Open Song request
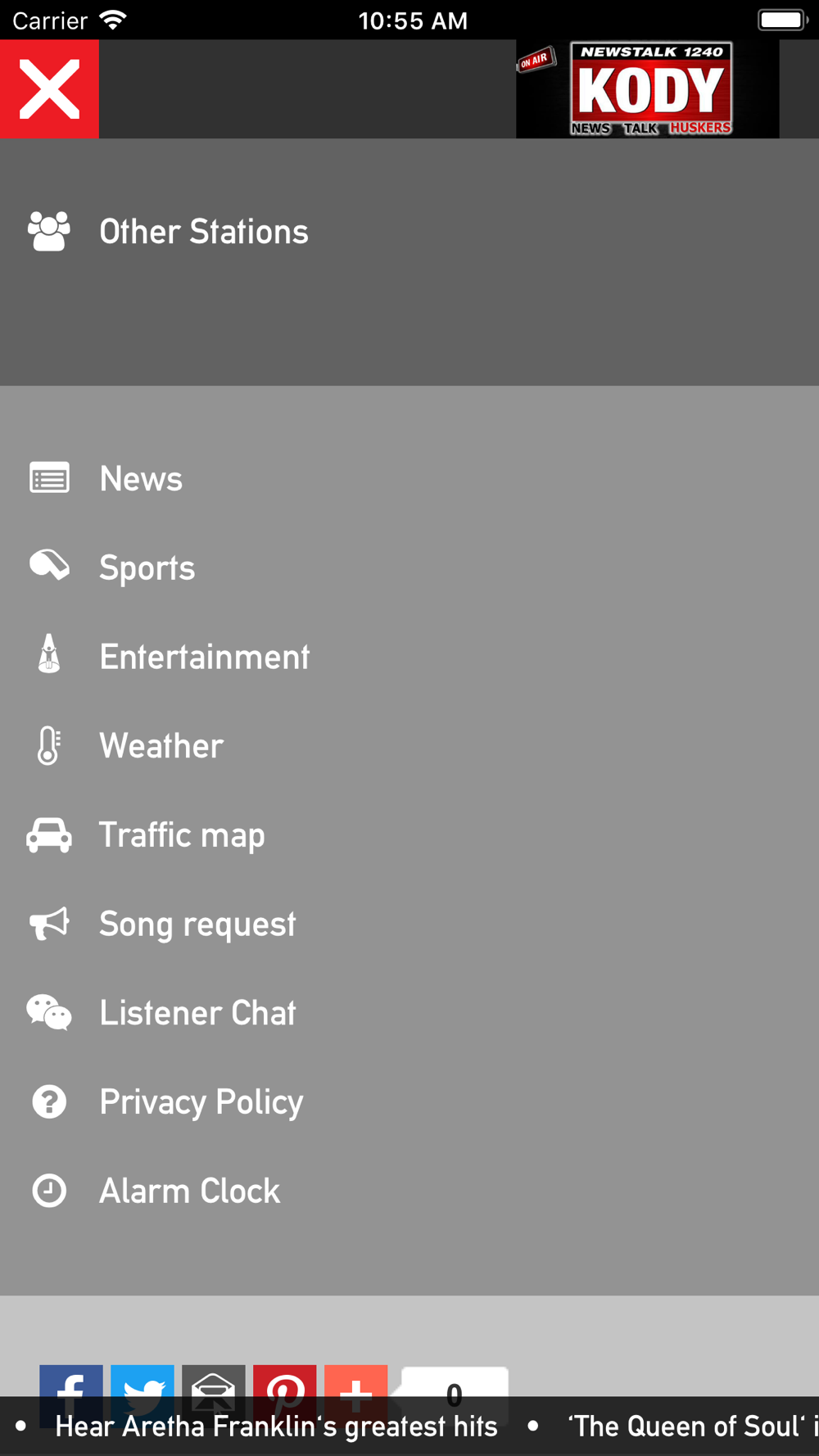Image resolution: width=819 pixels, height=1456 pixels. click(x=409, y=924)
